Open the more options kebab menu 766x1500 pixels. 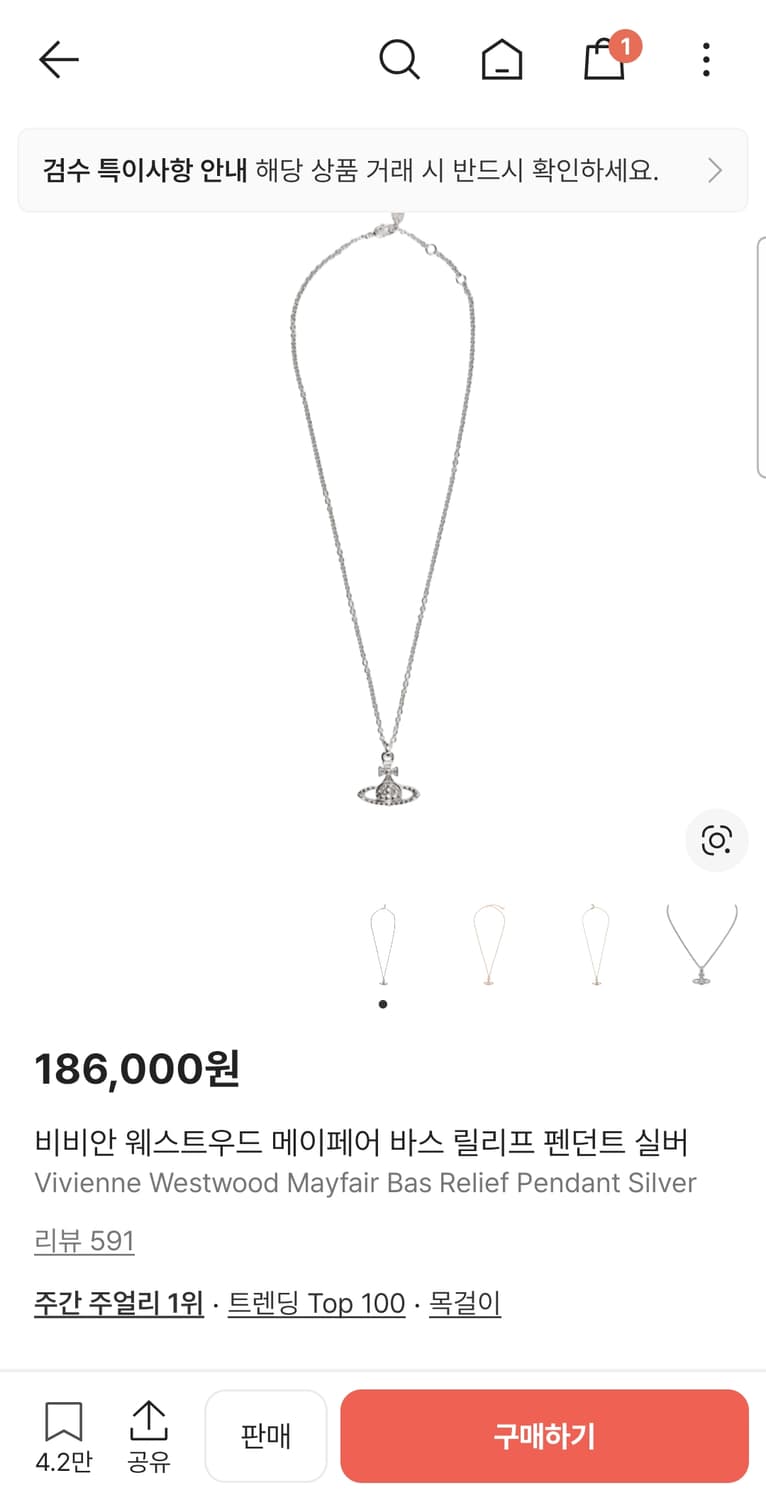tap(706, 59)
